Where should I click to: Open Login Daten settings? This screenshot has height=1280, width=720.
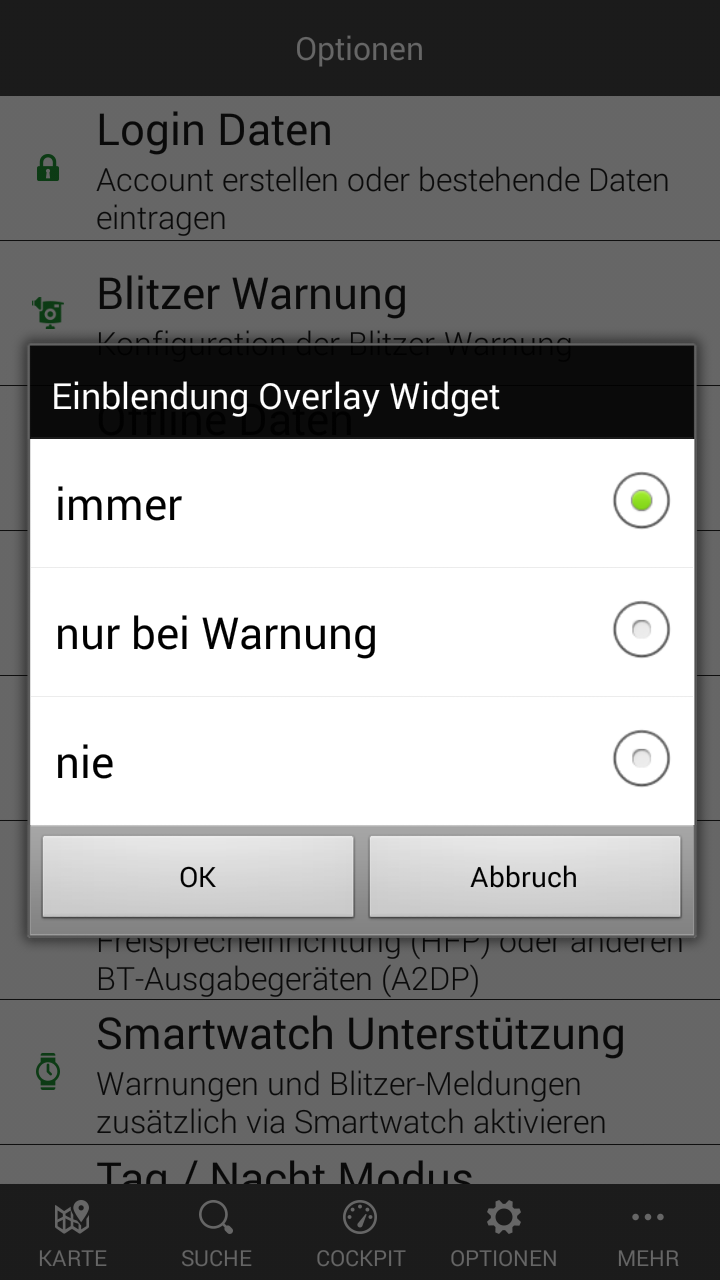pyautogui.click(x=360, y=168)
